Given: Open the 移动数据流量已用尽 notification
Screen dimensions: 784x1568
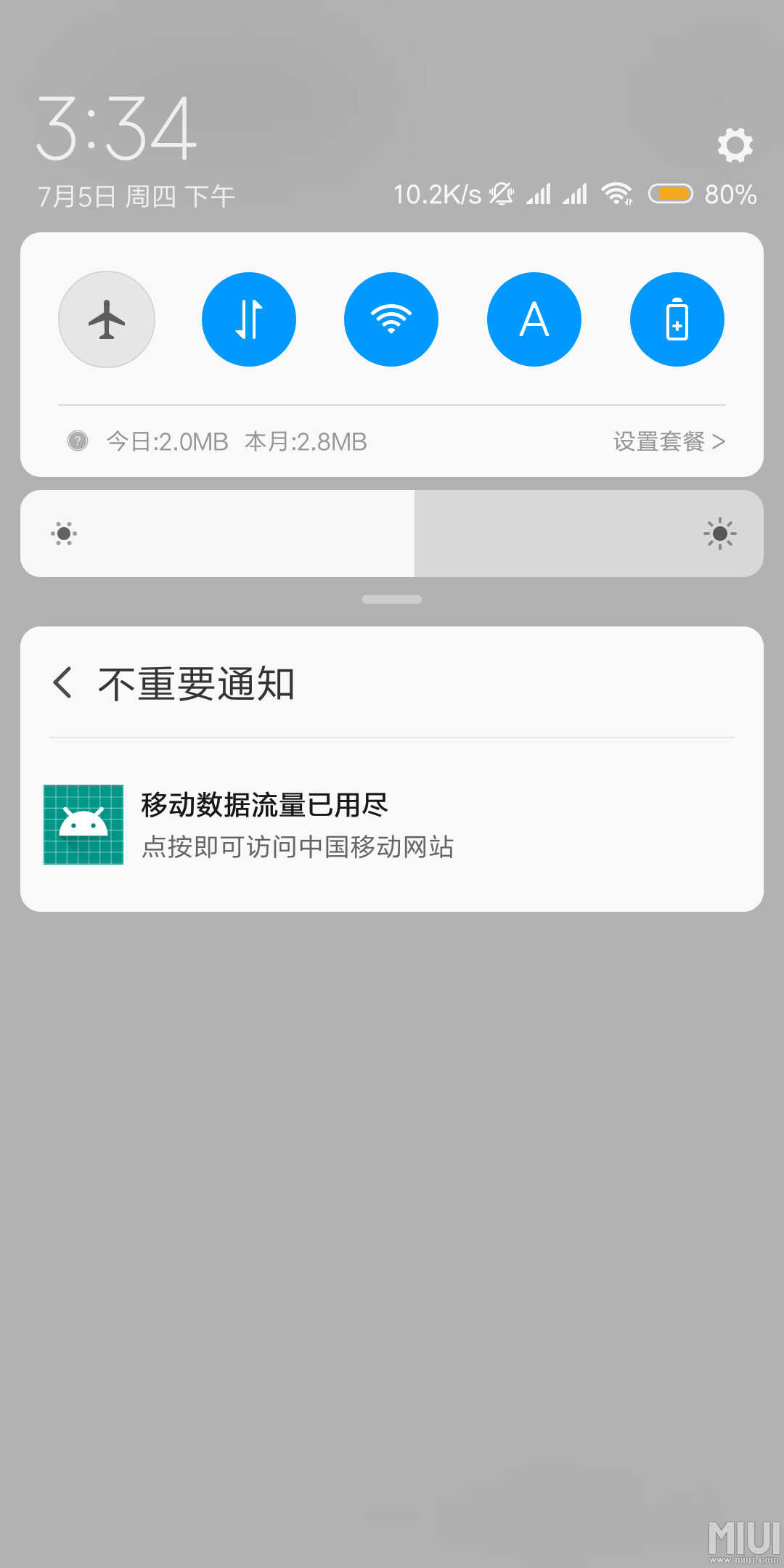Looking at the screenshot, I should [x=392, y=825].
